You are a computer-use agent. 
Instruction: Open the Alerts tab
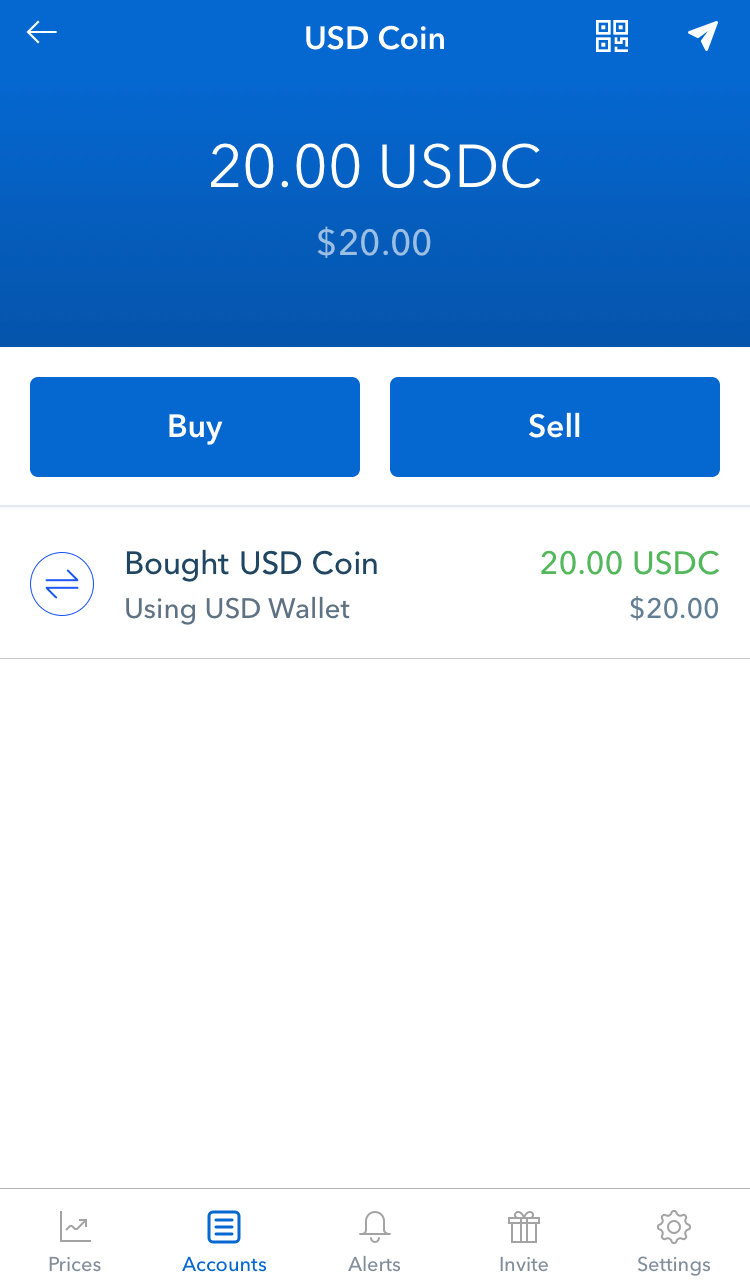(375, 1240)
